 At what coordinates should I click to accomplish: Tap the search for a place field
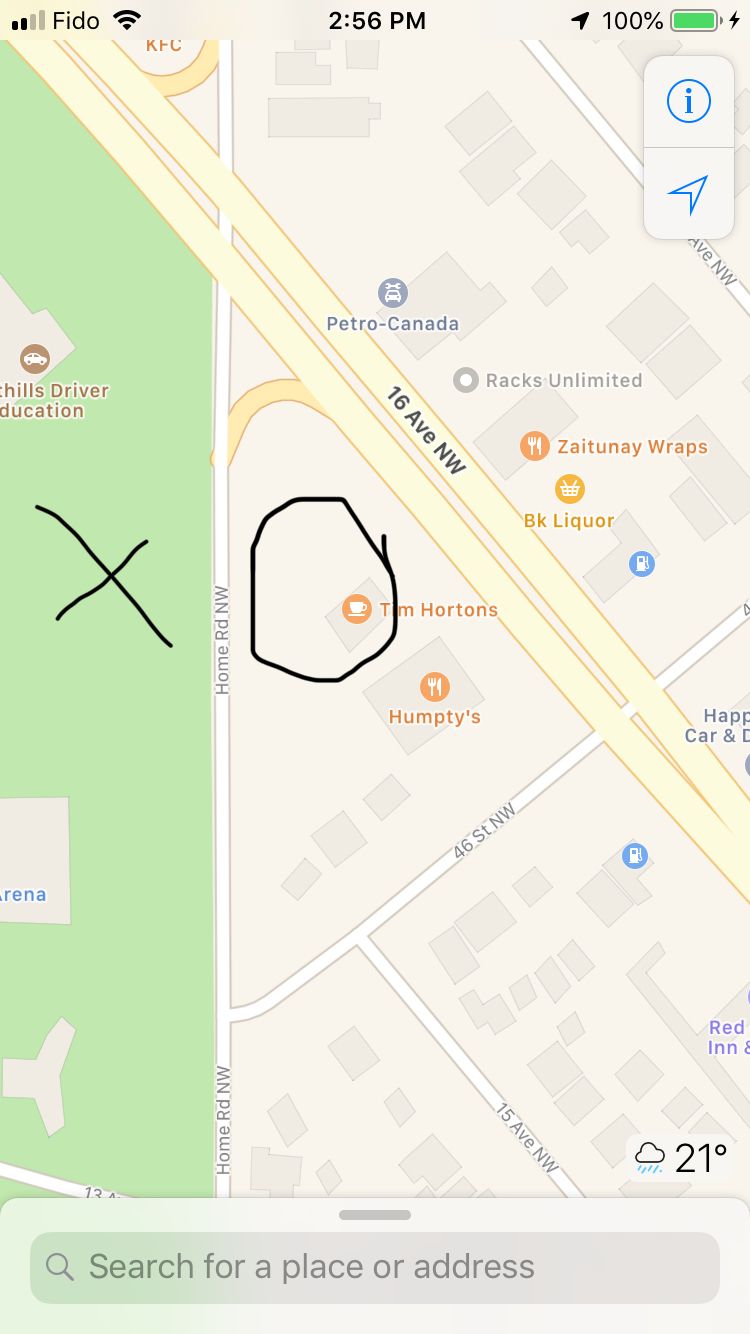coord(375,1267)
